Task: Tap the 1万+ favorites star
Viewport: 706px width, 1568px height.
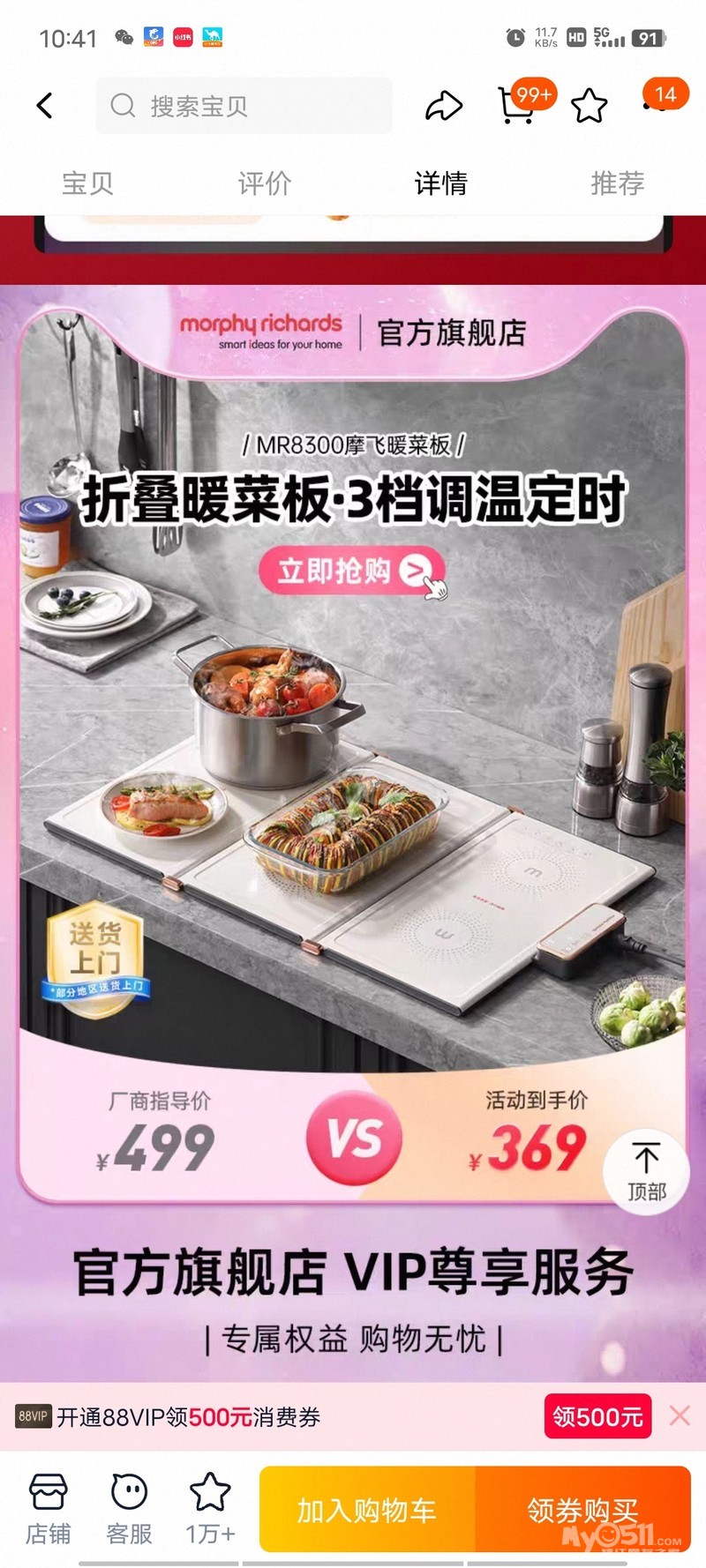Action: [x=210, y=1508]
